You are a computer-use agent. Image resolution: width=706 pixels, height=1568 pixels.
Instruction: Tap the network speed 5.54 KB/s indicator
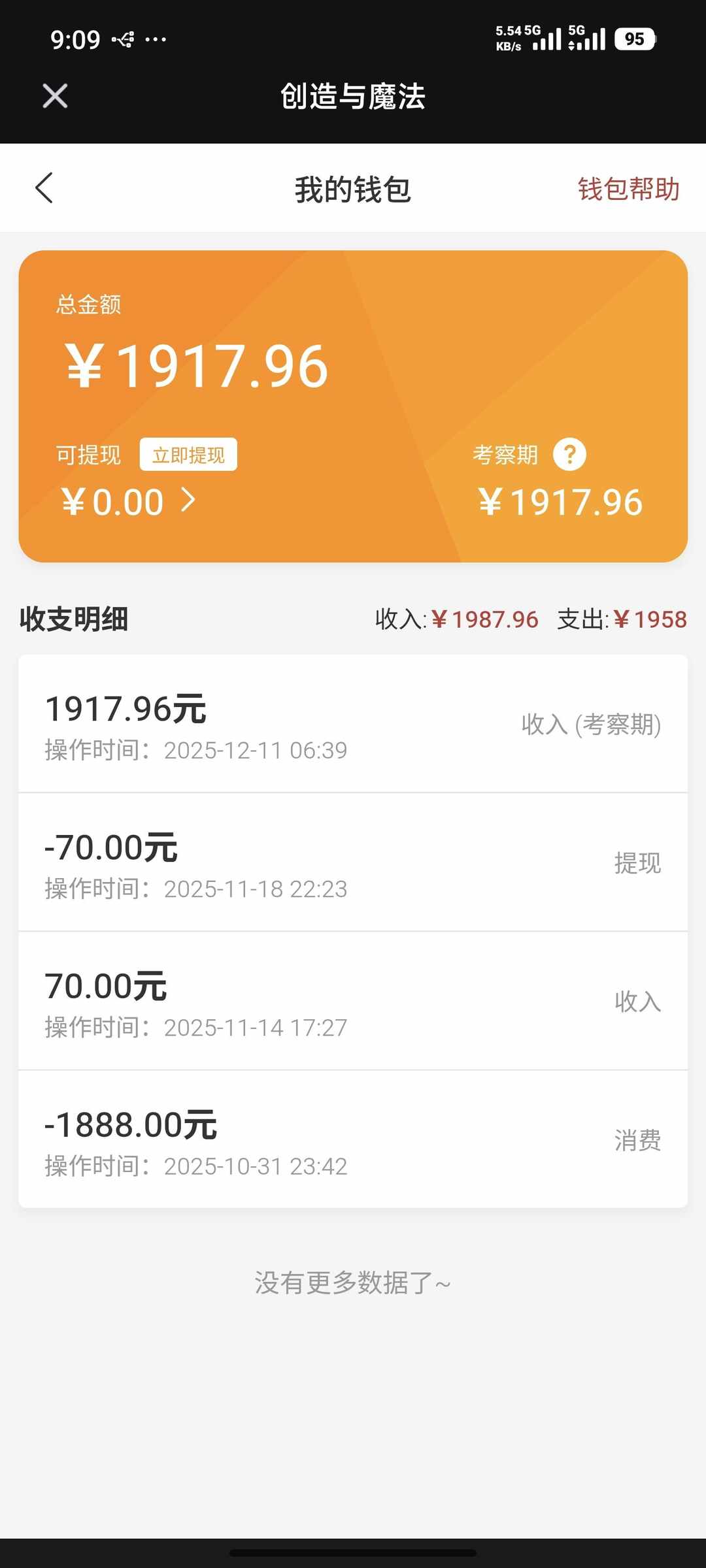click(x=510, y=38)
